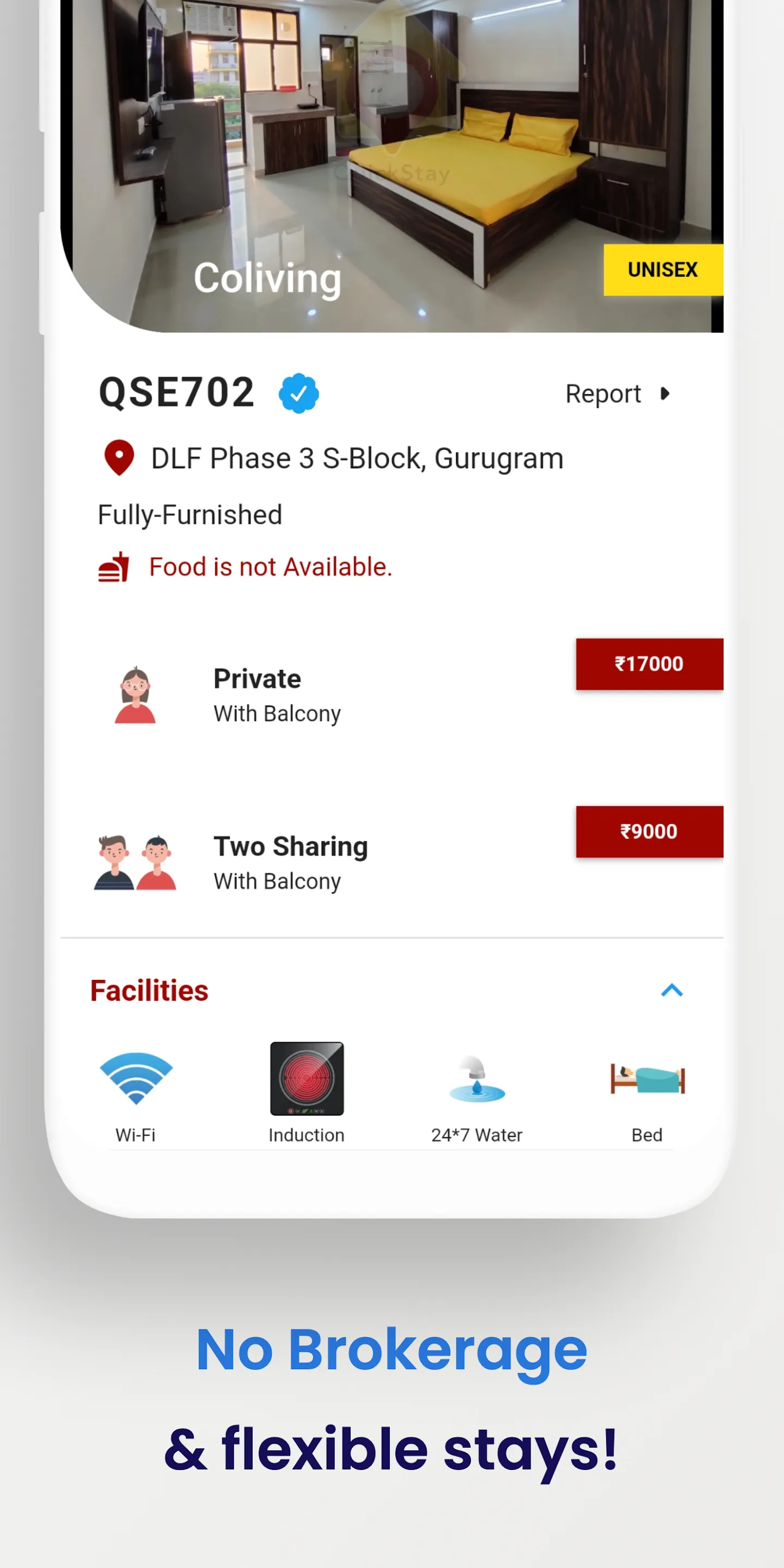
Task: Click the Facilities section heading
Action: 149,990
